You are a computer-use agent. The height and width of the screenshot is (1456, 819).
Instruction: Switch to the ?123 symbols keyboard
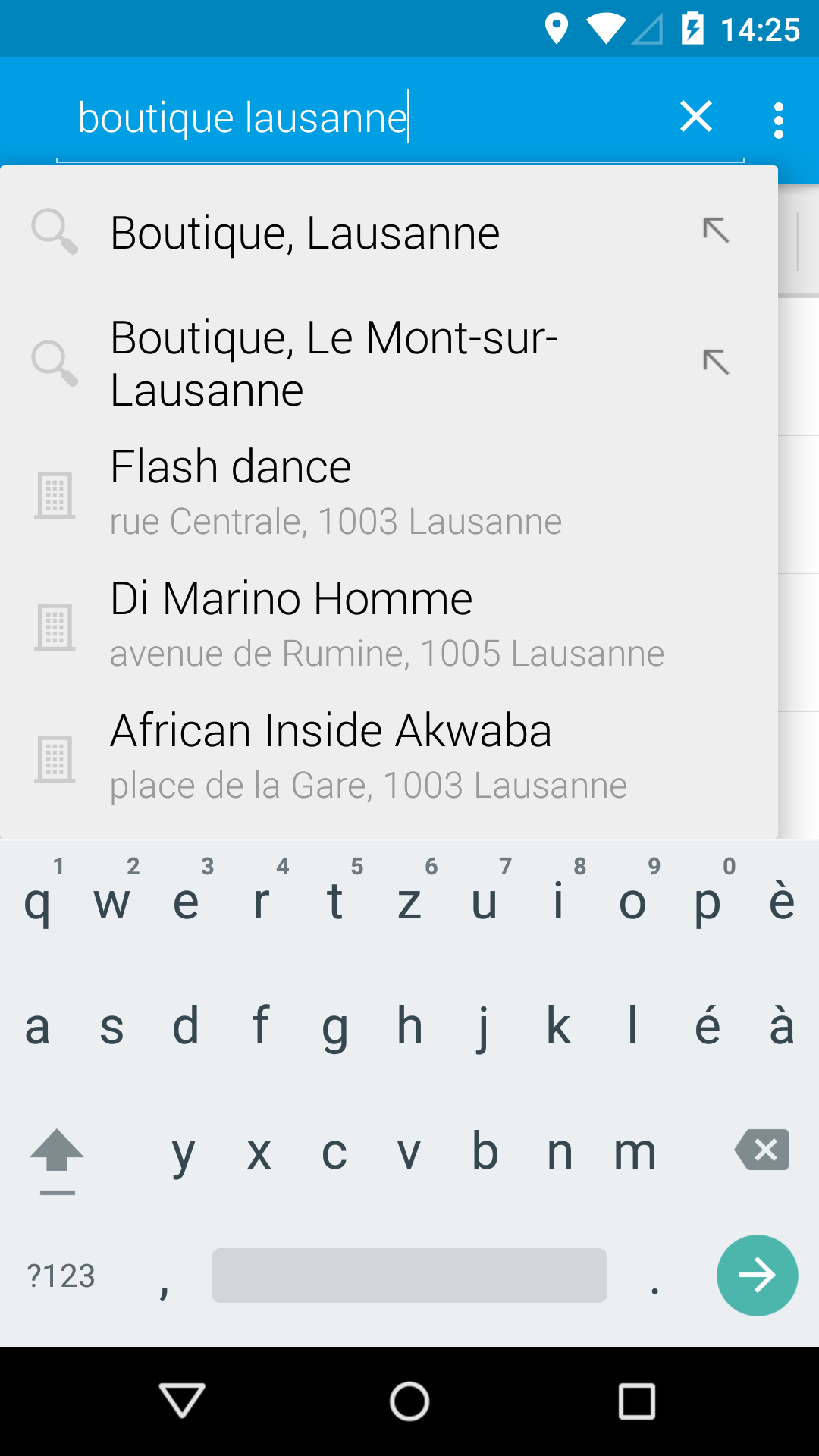point(61,1276)
